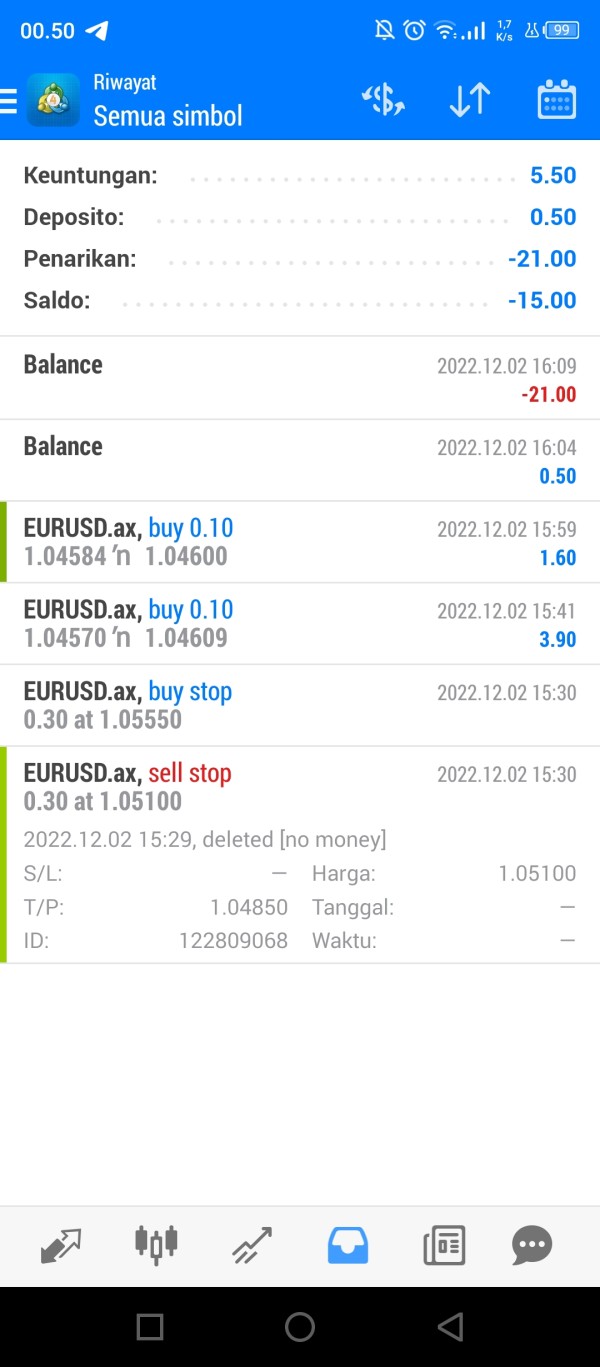Expand the EURUSD.ax buy with 1.60 profit

[300, 542]
